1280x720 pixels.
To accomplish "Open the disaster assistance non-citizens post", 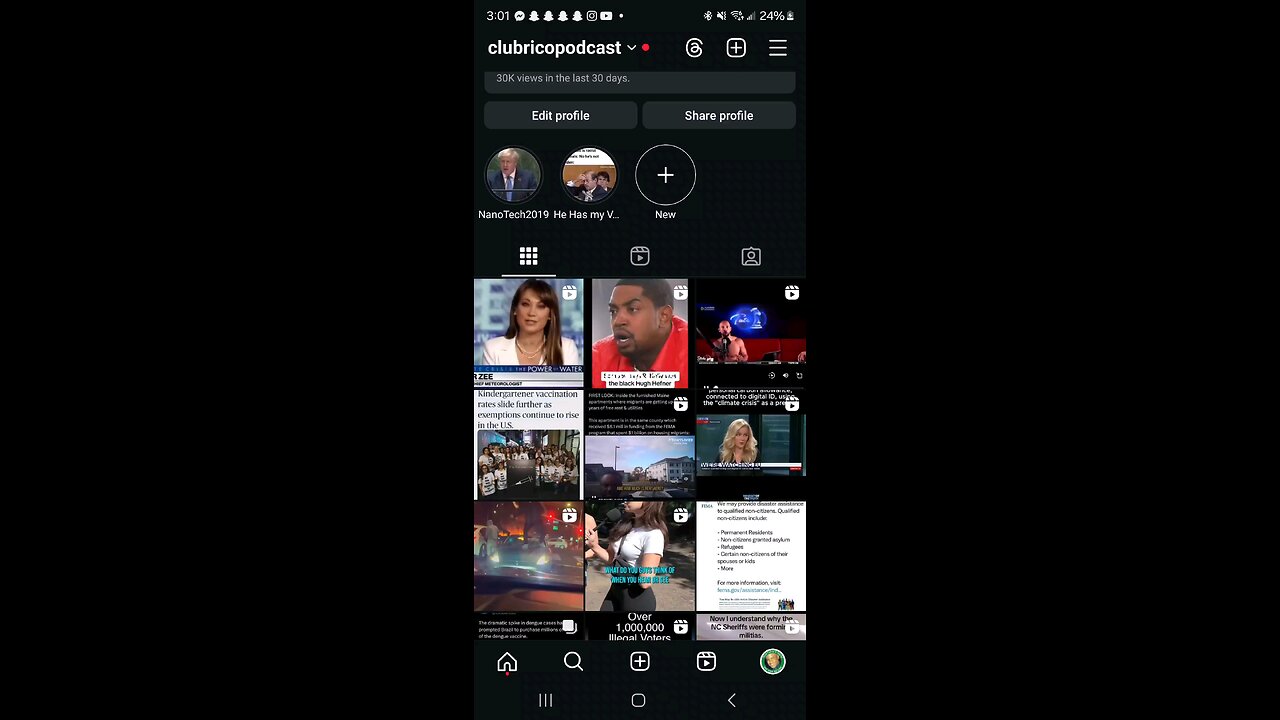I will (x=751, y=556).
